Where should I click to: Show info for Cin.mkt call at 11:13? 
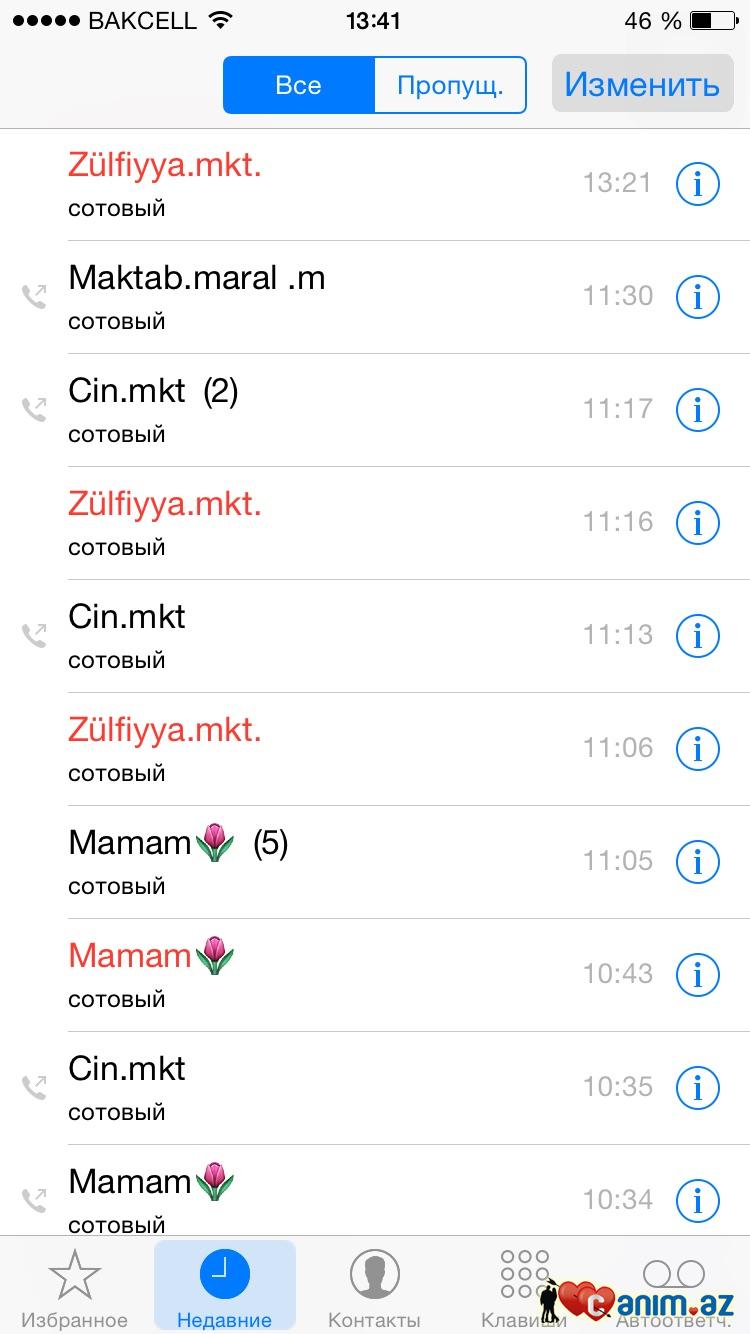698,635
